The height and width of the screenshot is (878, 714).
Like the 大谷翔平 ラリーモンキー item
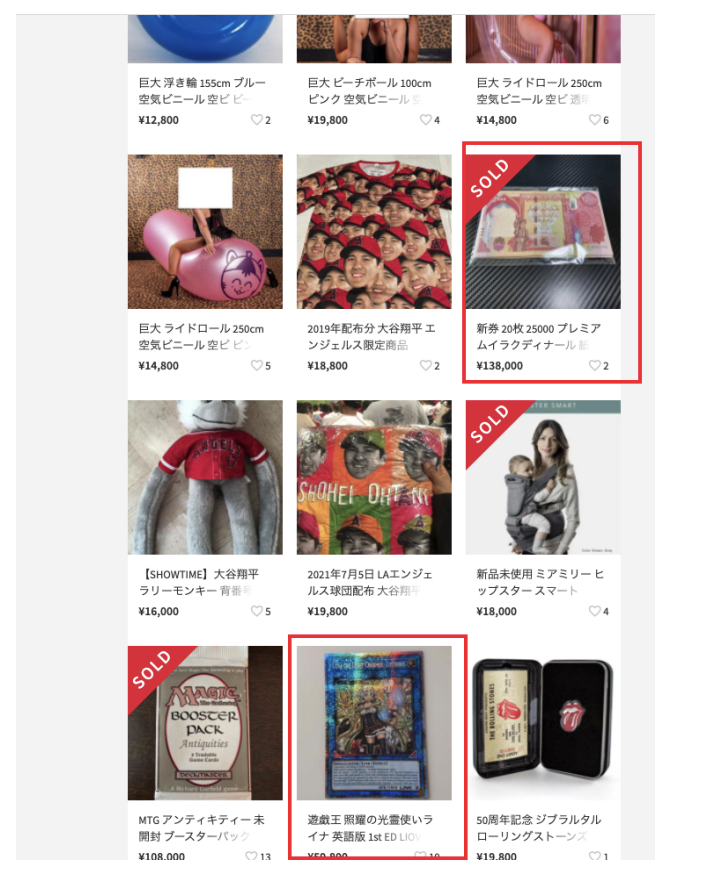click(x=257, y=612)
